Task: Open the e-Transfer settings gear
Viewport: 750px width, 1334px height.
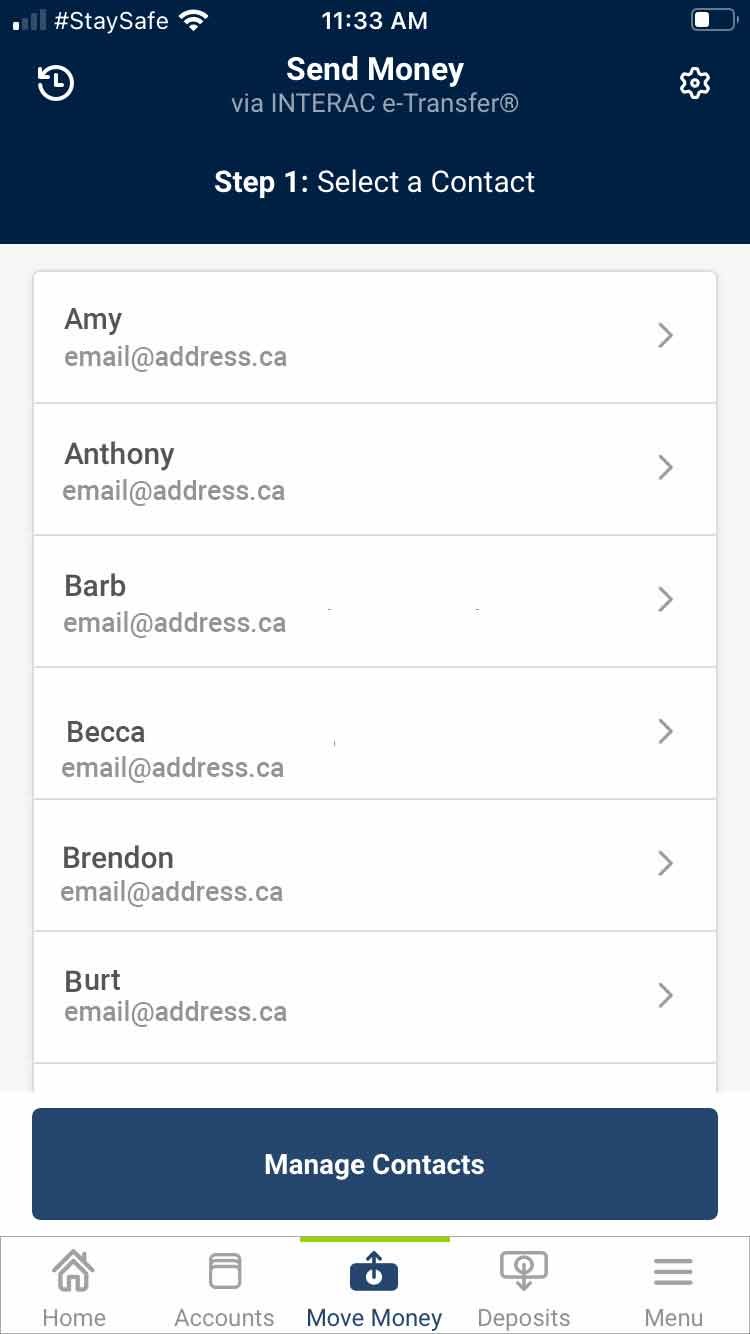Action: tap(695, 83)
